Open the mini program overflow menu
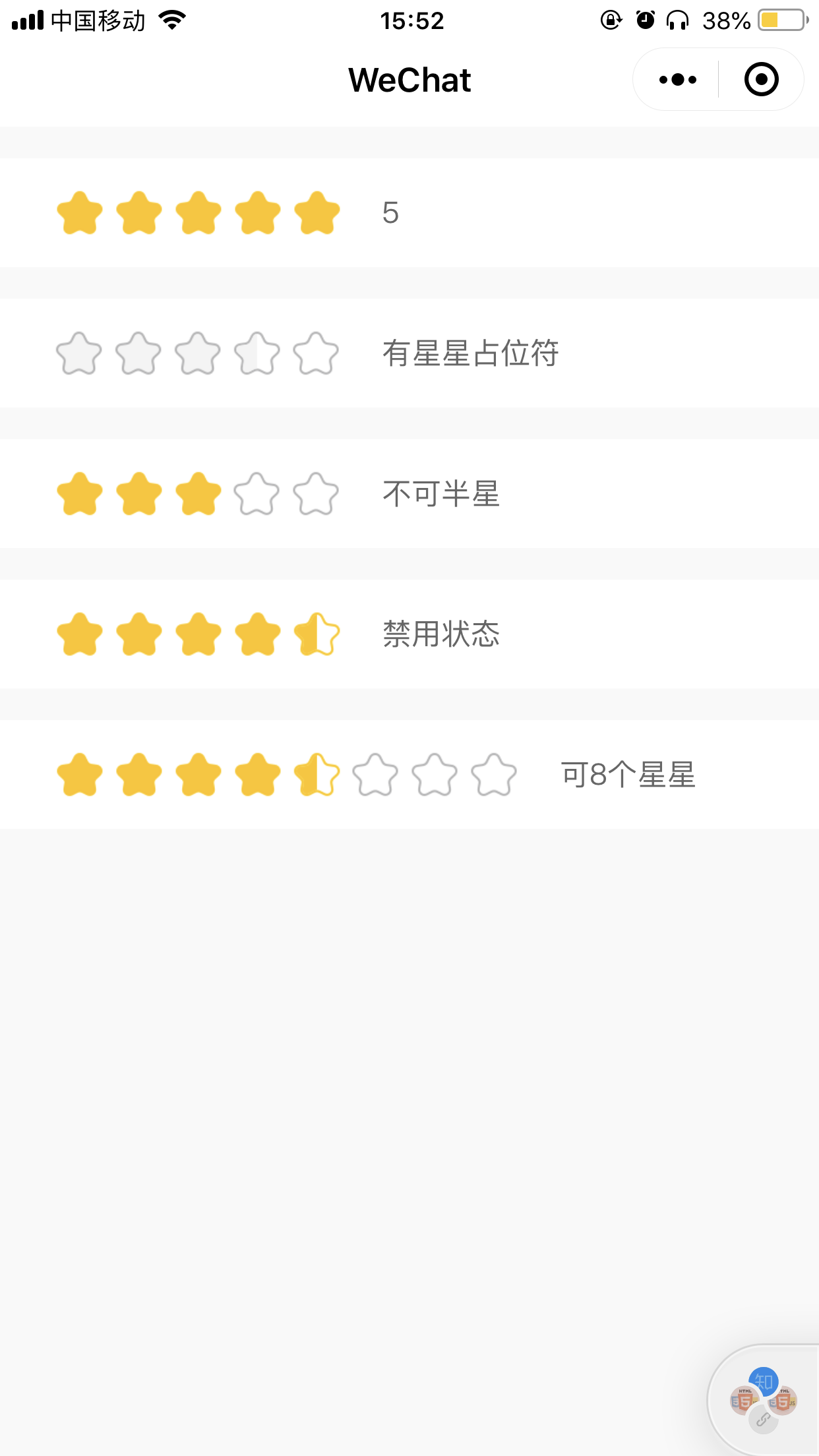This screenshot has height=1456, width=819. (677, 80)
